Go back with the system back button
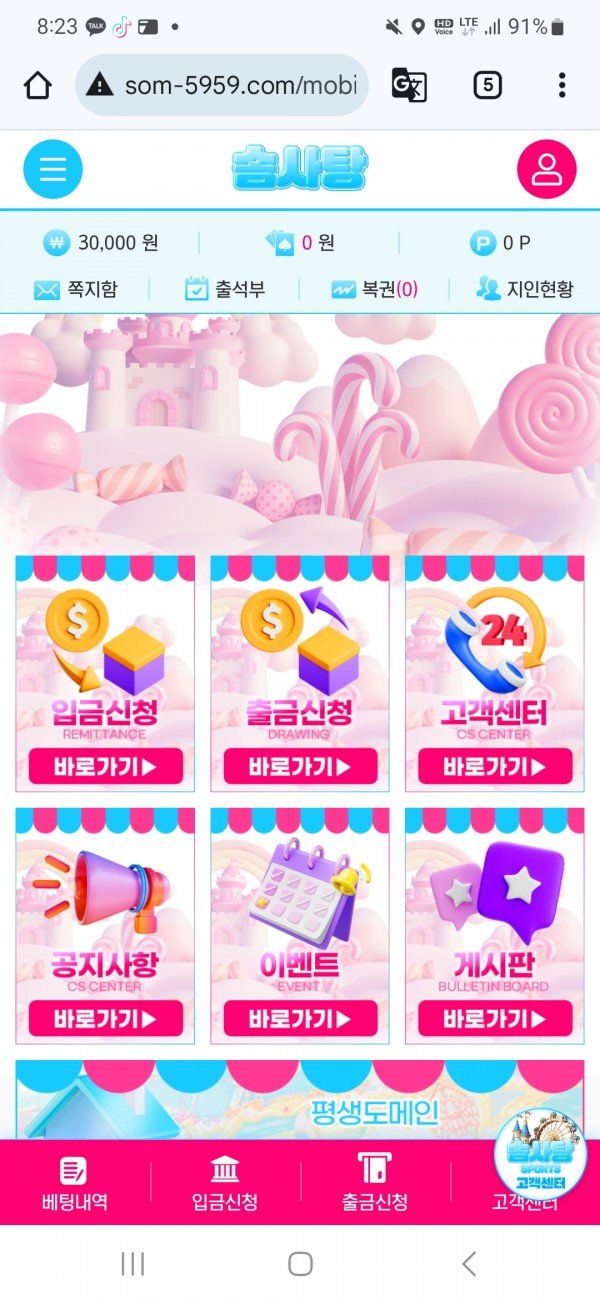This screenshot has height=1300, width=600. pyautogui.click(x=468, y=1264)
